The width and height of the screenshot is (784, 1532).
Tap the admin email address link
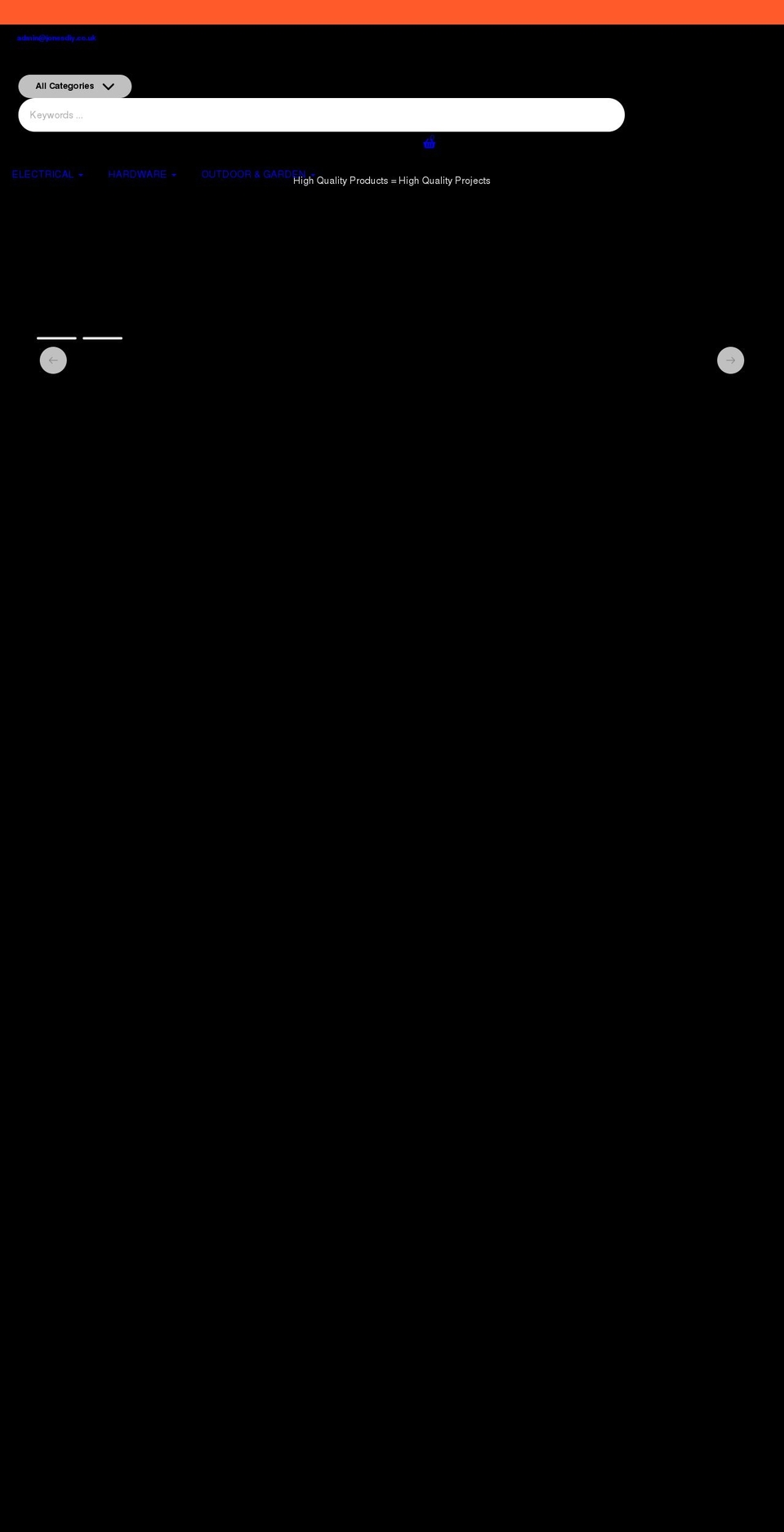point(56,38)
